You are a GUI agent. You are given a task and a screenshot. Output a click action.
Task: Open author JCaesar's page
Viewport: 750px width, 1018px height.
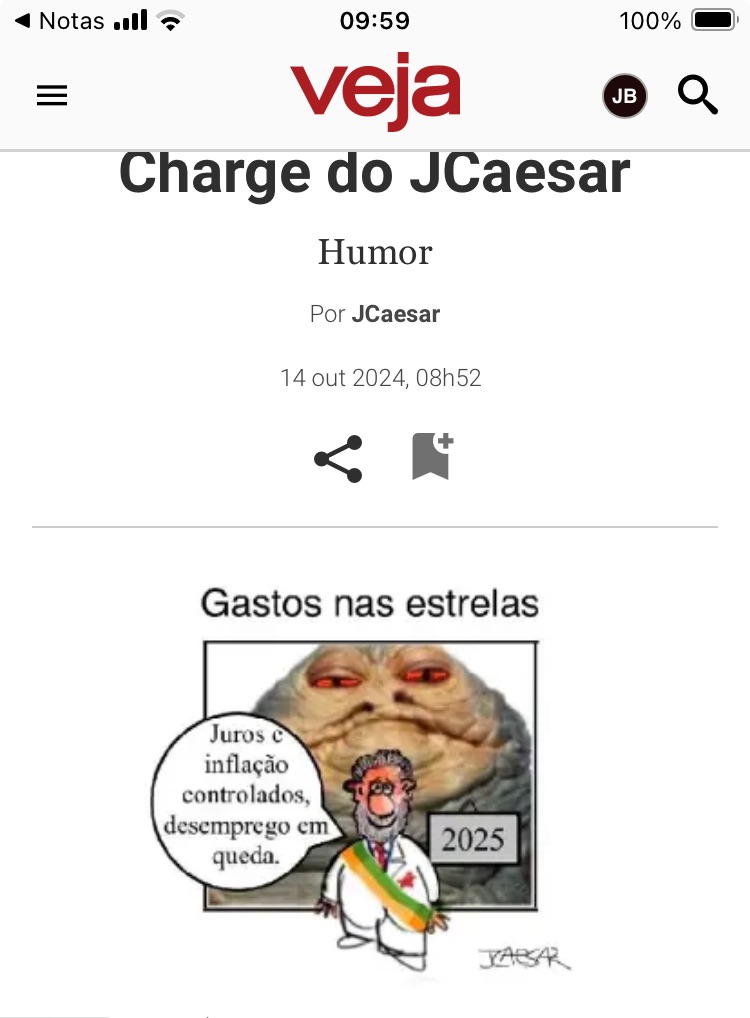pos(395,314)
